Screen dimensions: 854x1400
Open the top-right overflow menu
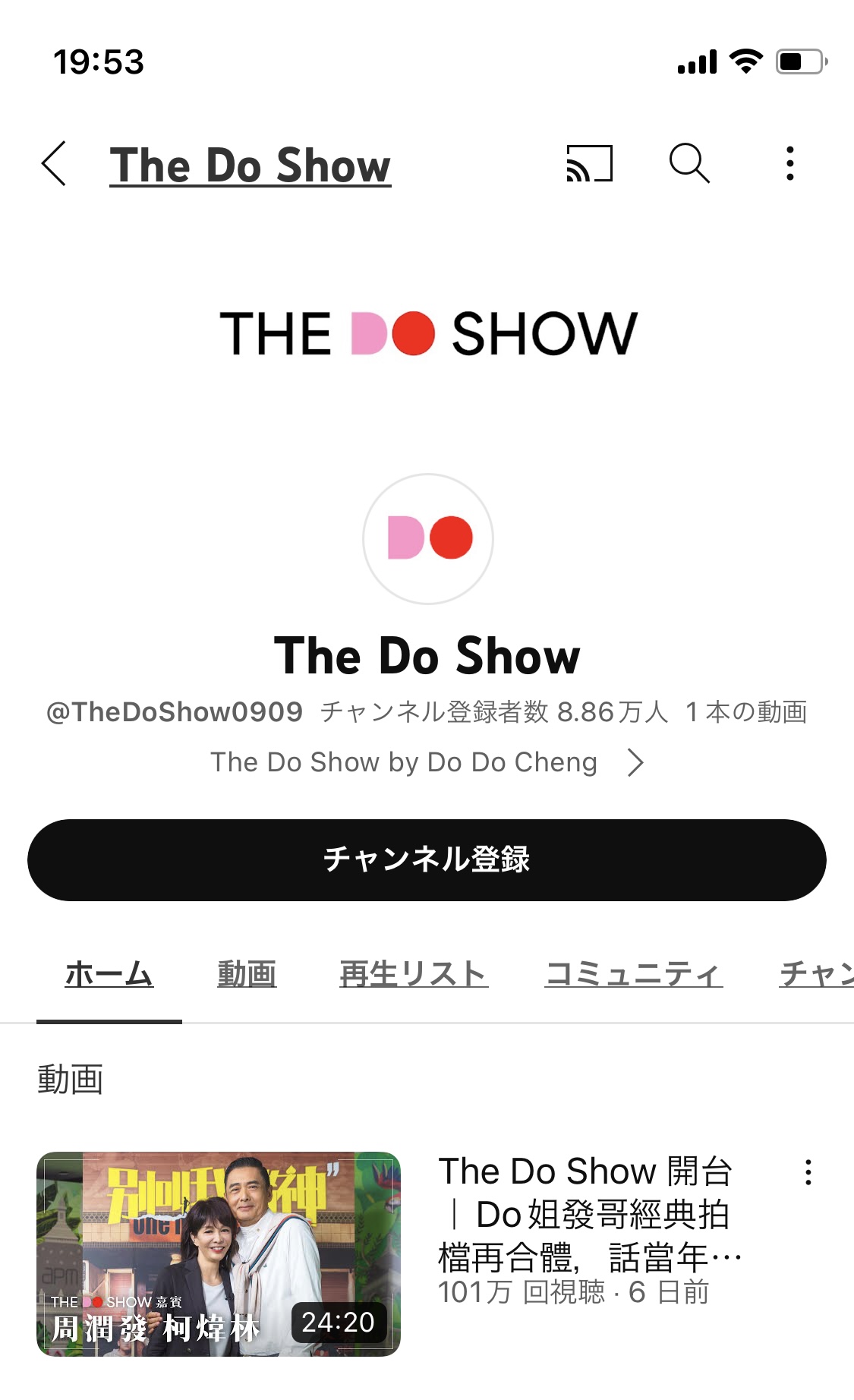click(x=790, y=163)
